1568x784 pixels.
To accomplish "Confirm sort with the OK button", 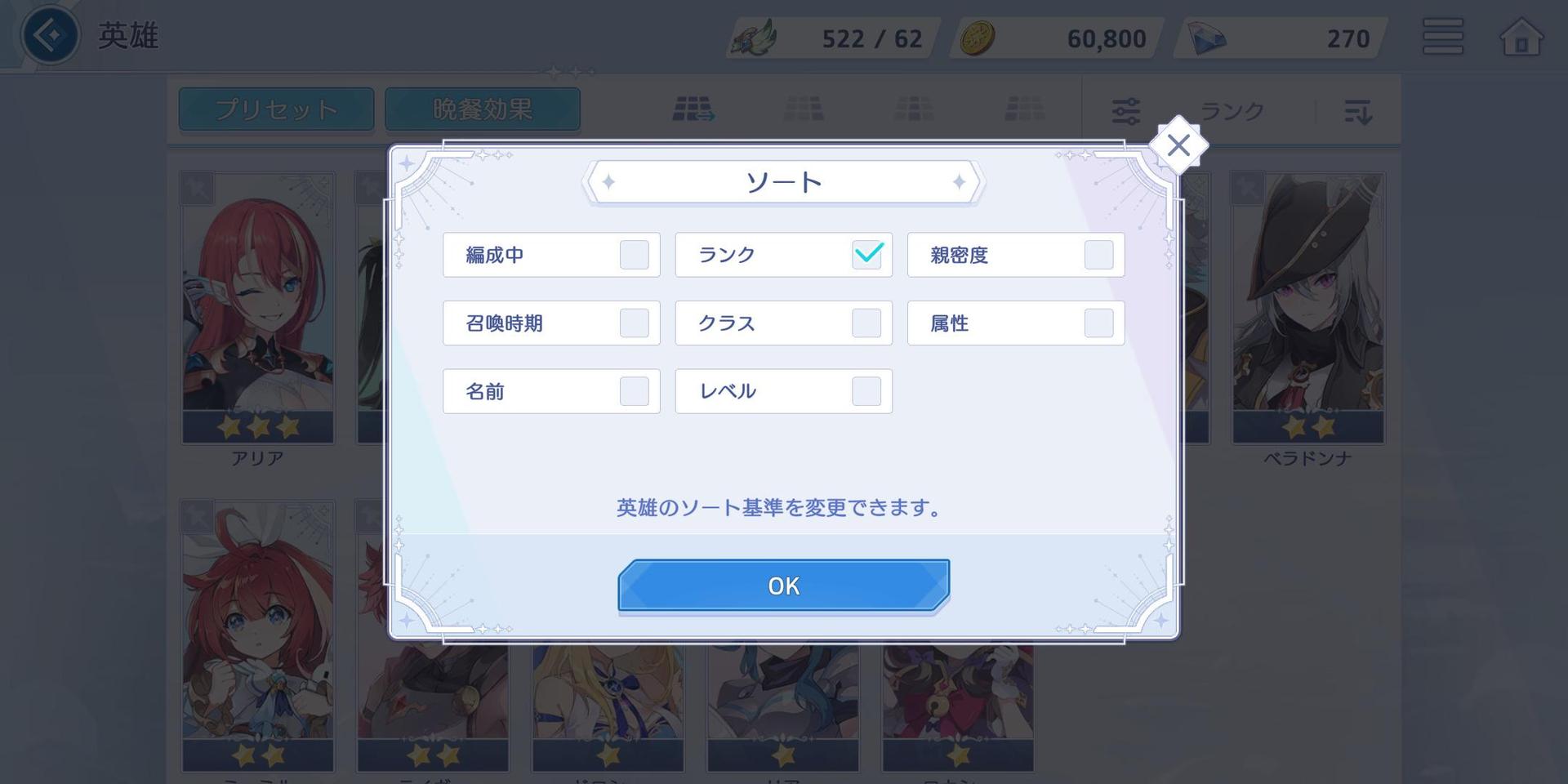I will click(783, 586).
